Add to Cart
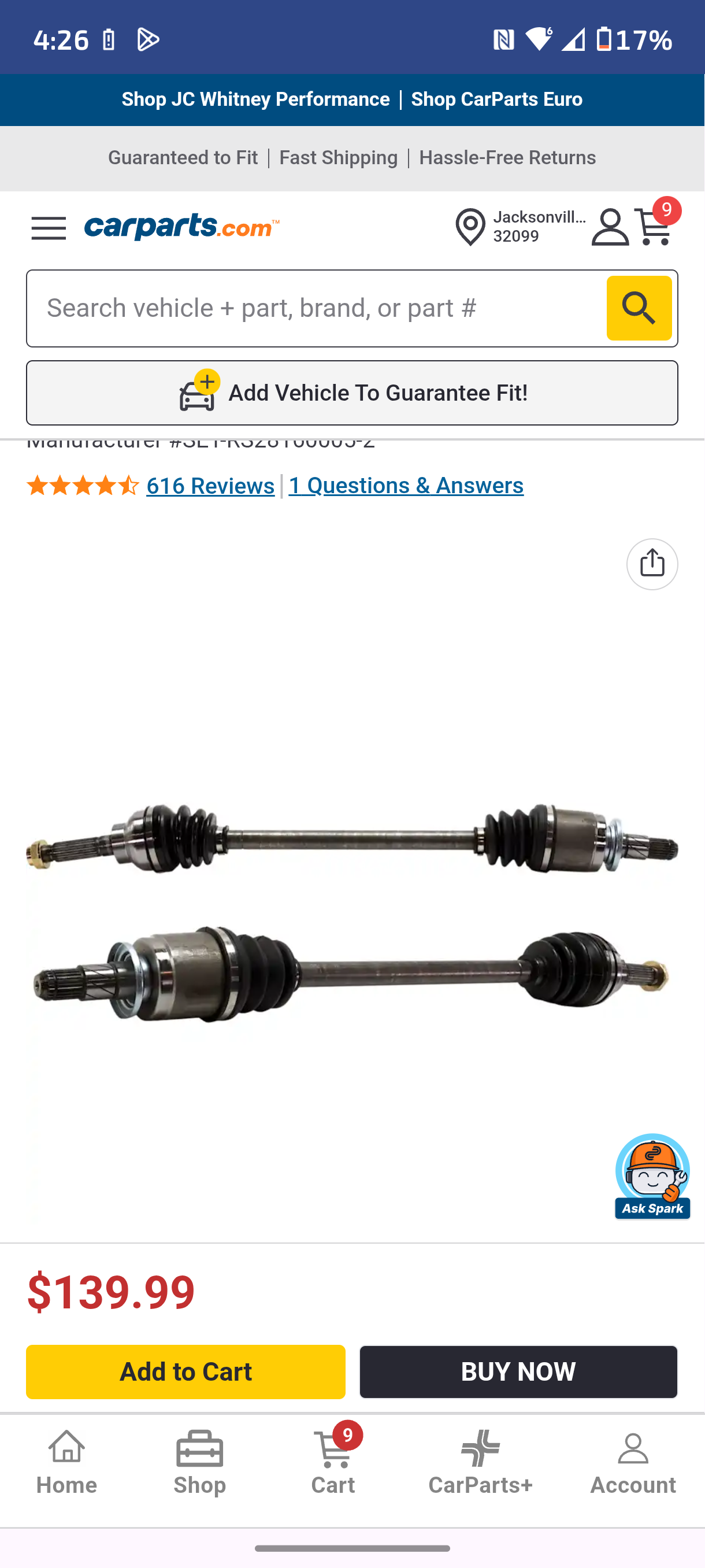This screenshot has height=1568, width=705. point(185,1372)
